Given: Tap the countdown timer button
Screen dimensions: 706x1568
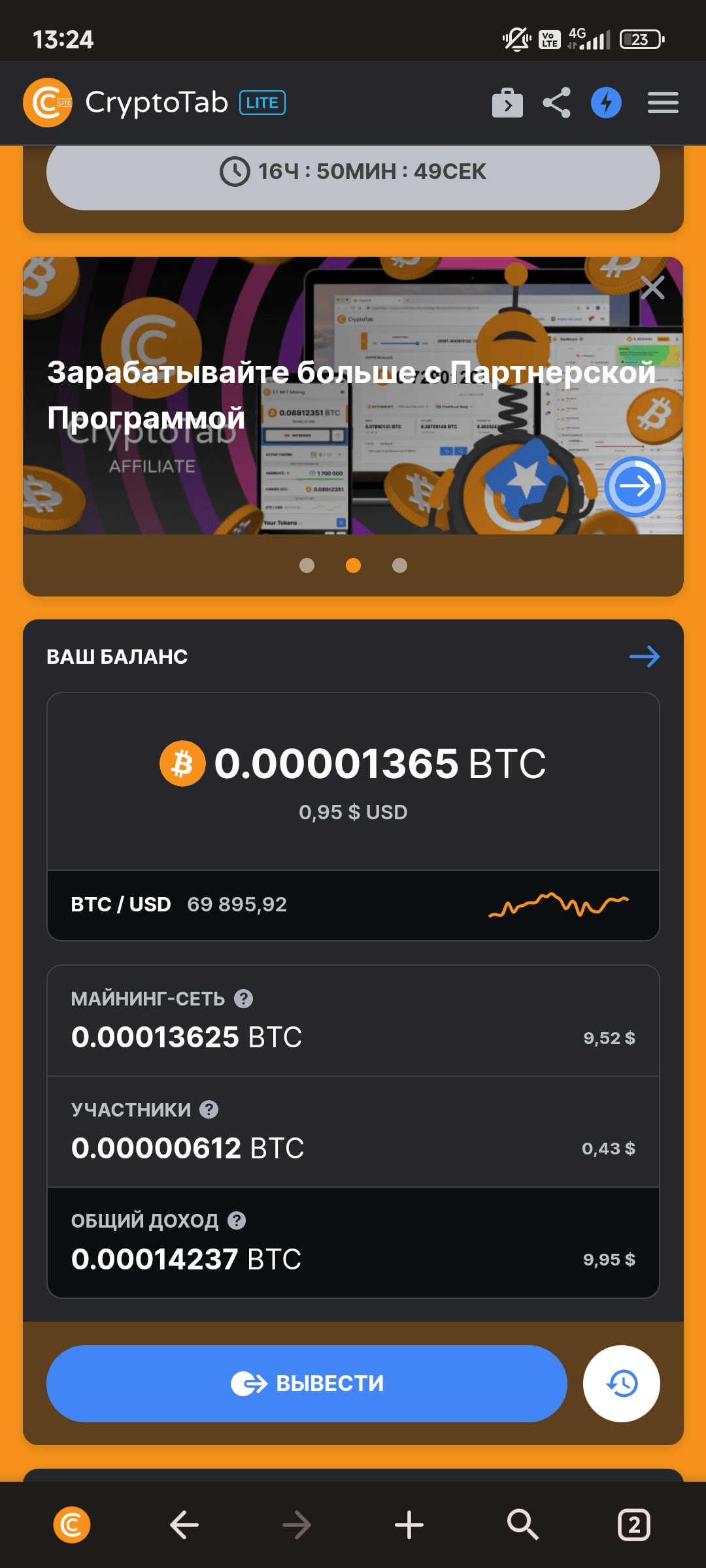Looking at the screenshot, I should pyautogui.click(x=353, y=172).
